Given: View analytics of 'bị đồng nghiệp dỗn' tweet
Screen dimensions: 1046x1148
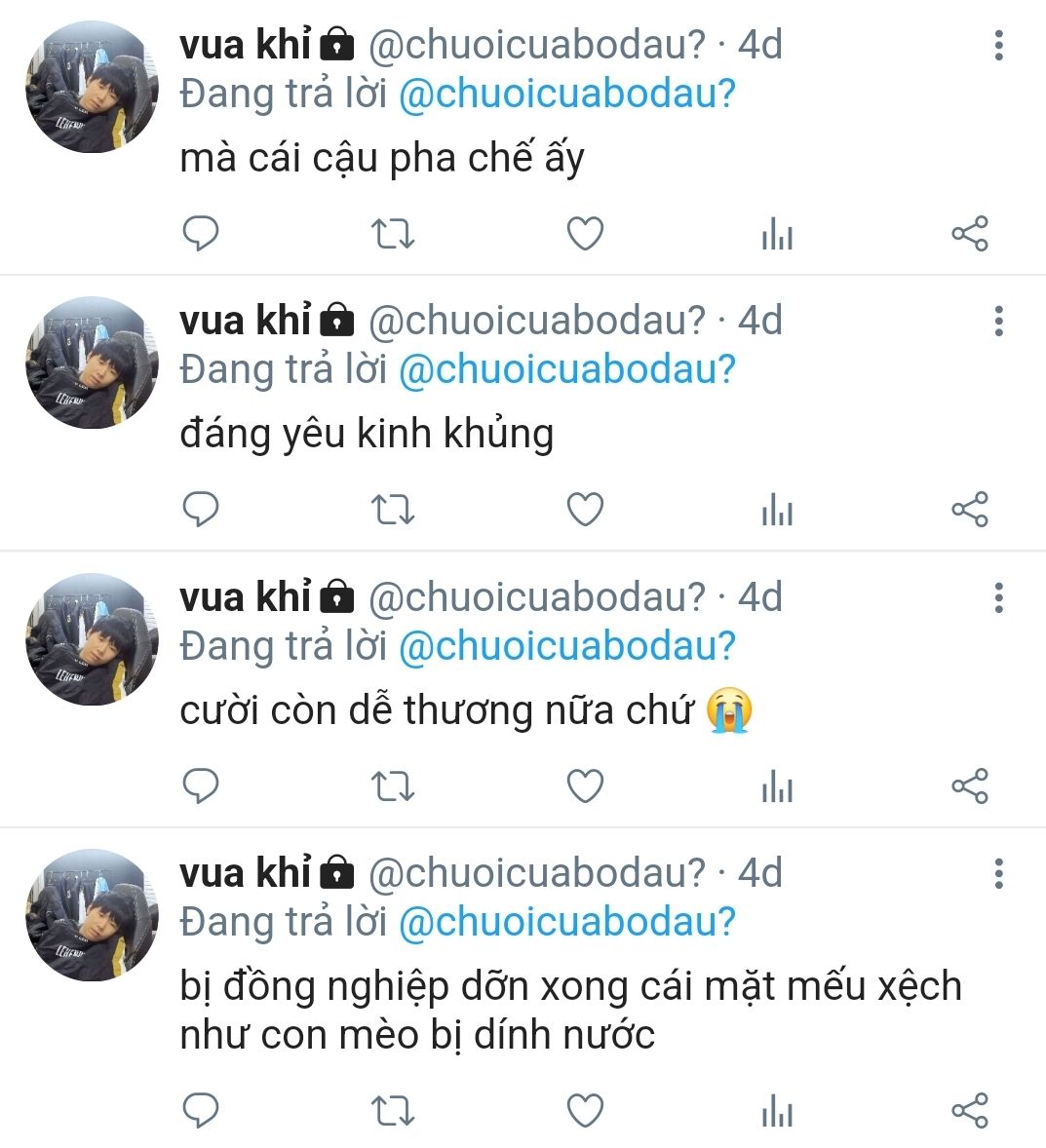Looking at the screenshot, I should pos(777,1111).
